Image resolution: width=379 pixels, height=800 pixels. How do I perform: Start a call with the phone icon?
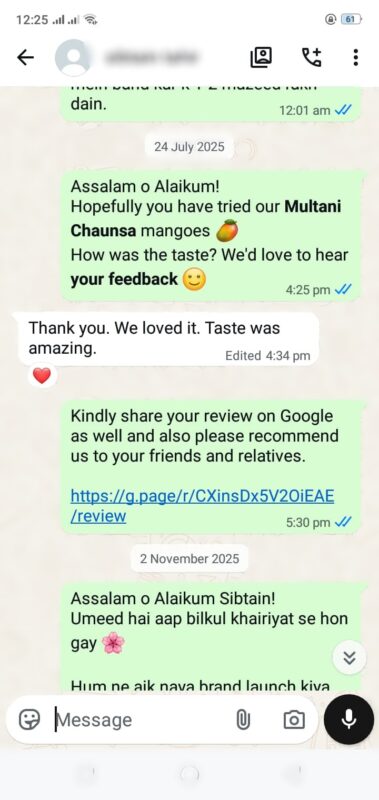[x=312, y=58]
